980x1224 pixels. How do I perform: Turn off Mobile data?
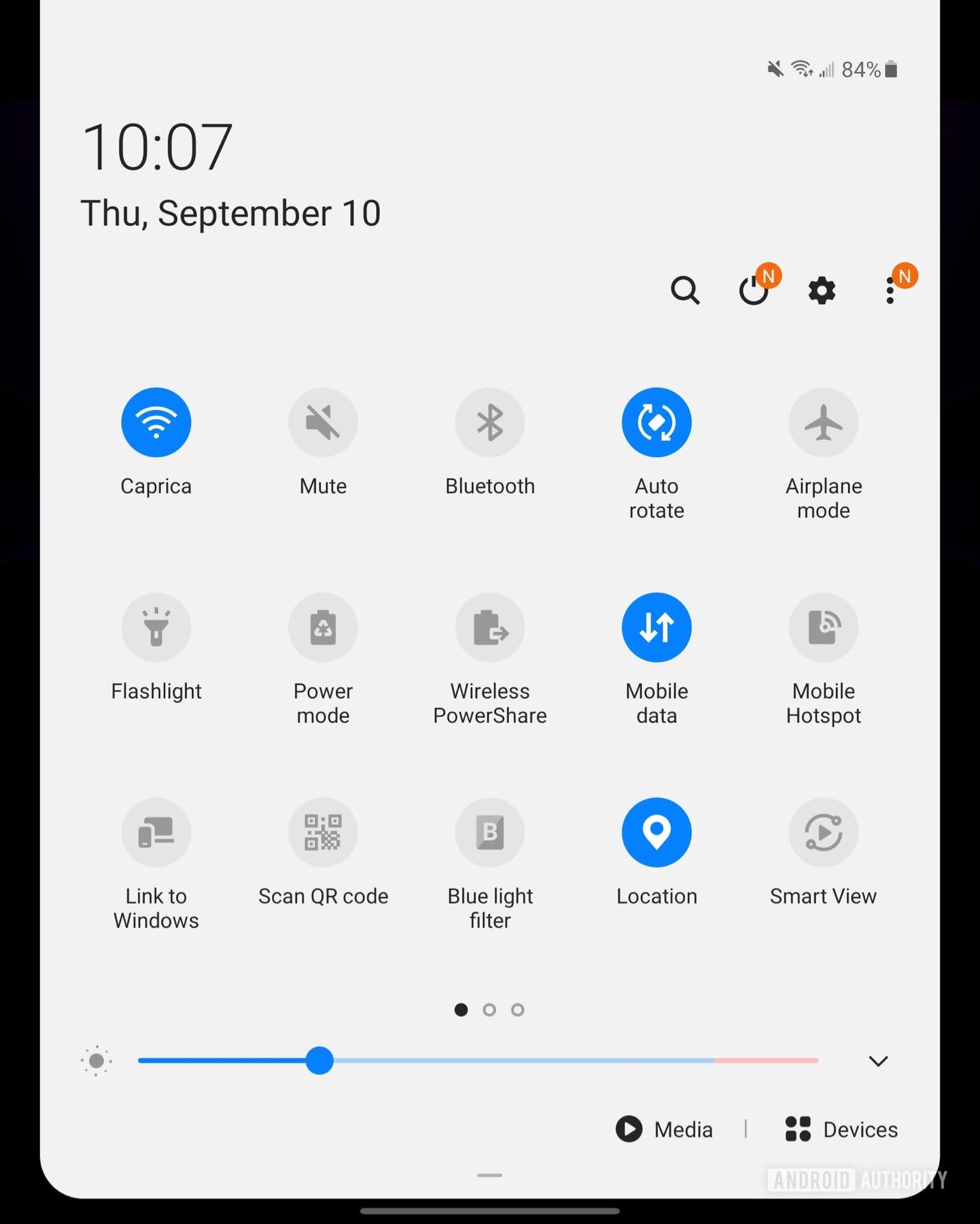click(657, 627)
